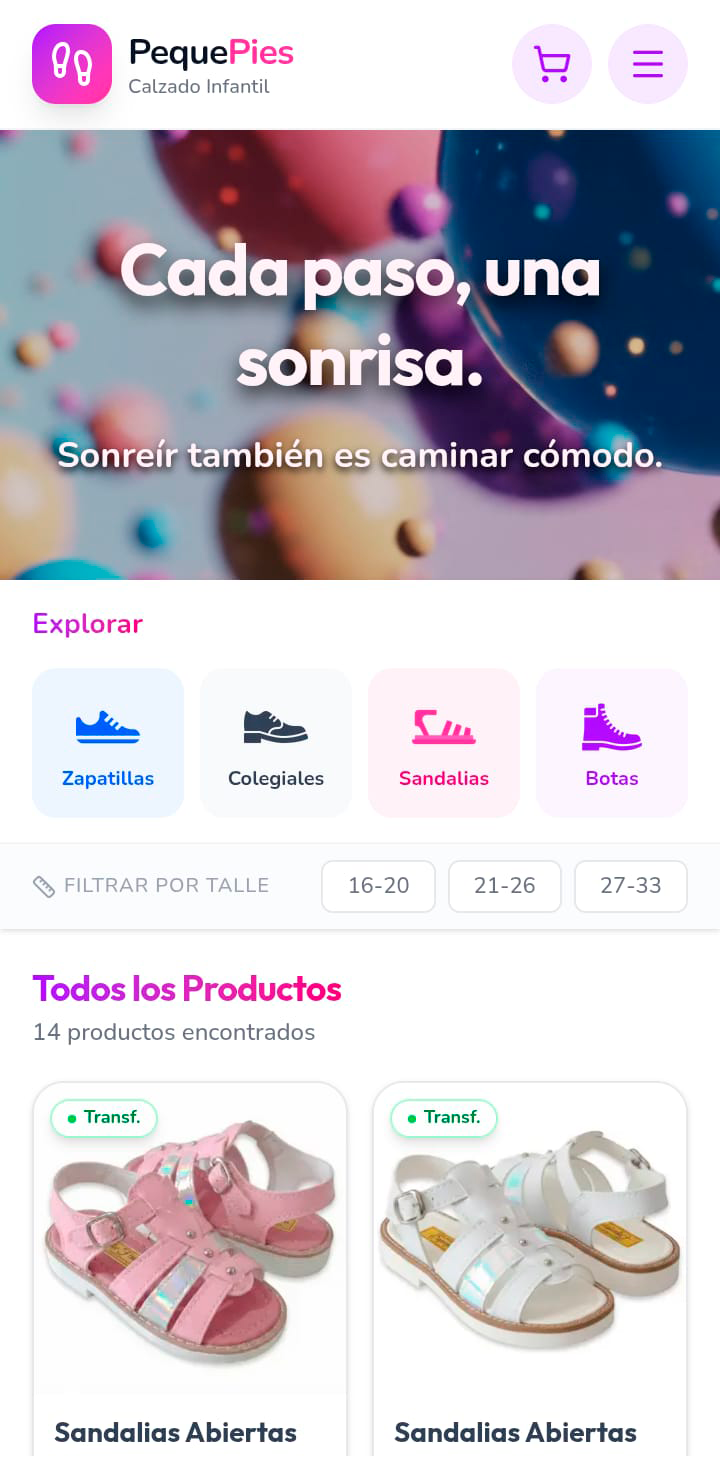Screen dimensions: 720x1457
Task: Browse the Zapatillas category
Action: click(108, 742)
